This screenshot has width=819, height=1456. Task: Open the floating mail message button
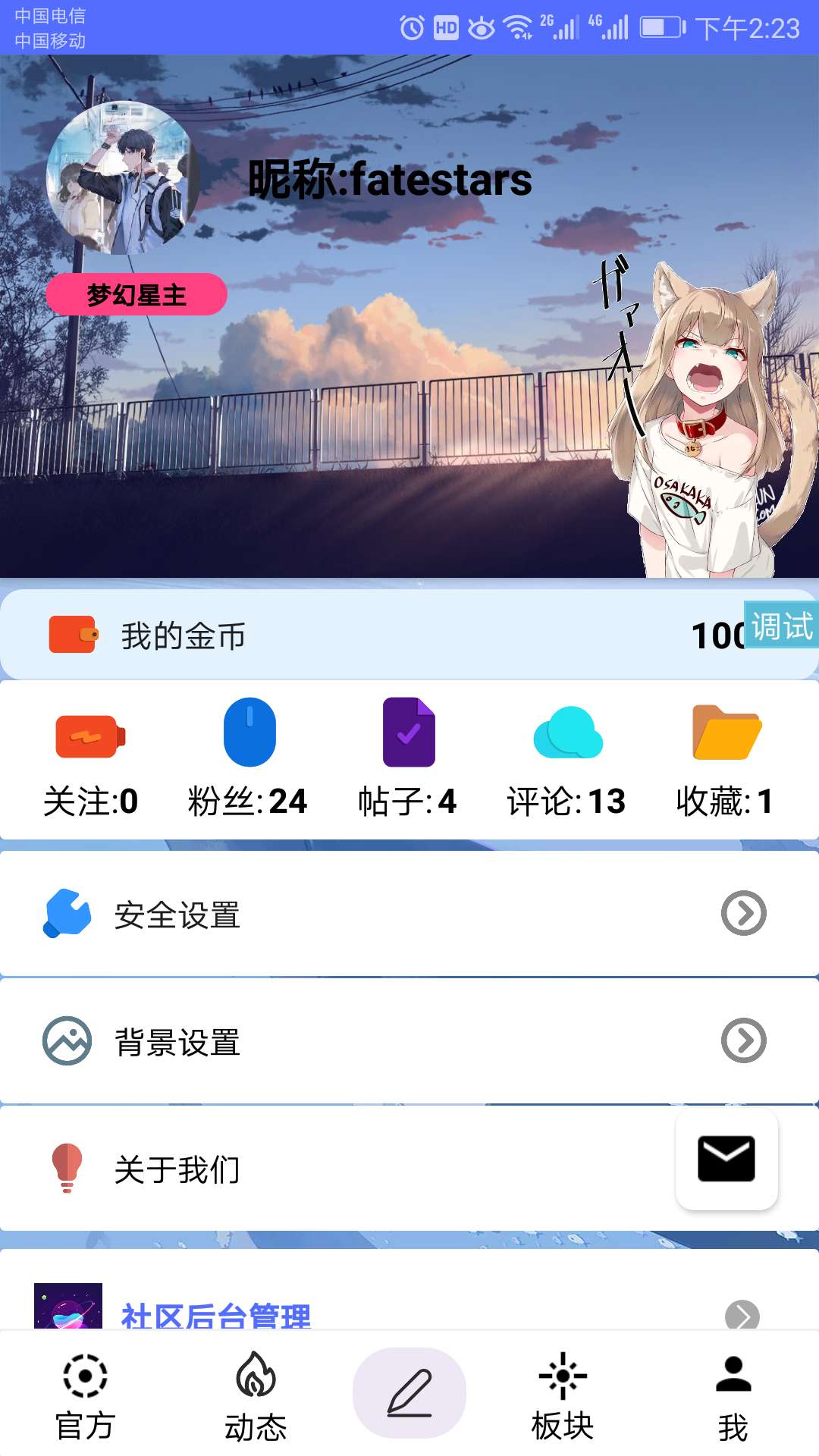click(726, 1159)
